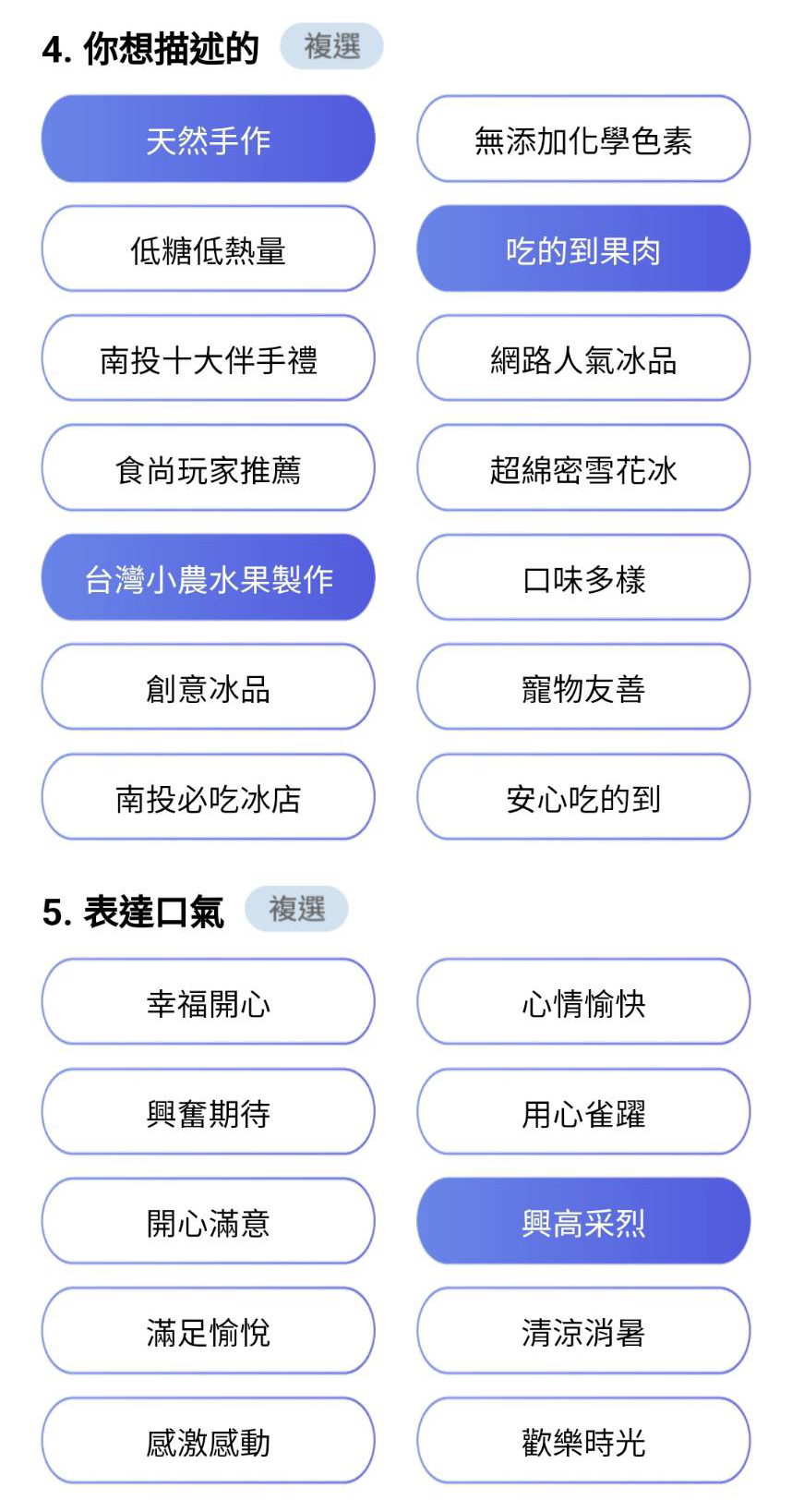Deselect 吃的到果肉
Screen dimensions: 792x1512
point(583,249)
